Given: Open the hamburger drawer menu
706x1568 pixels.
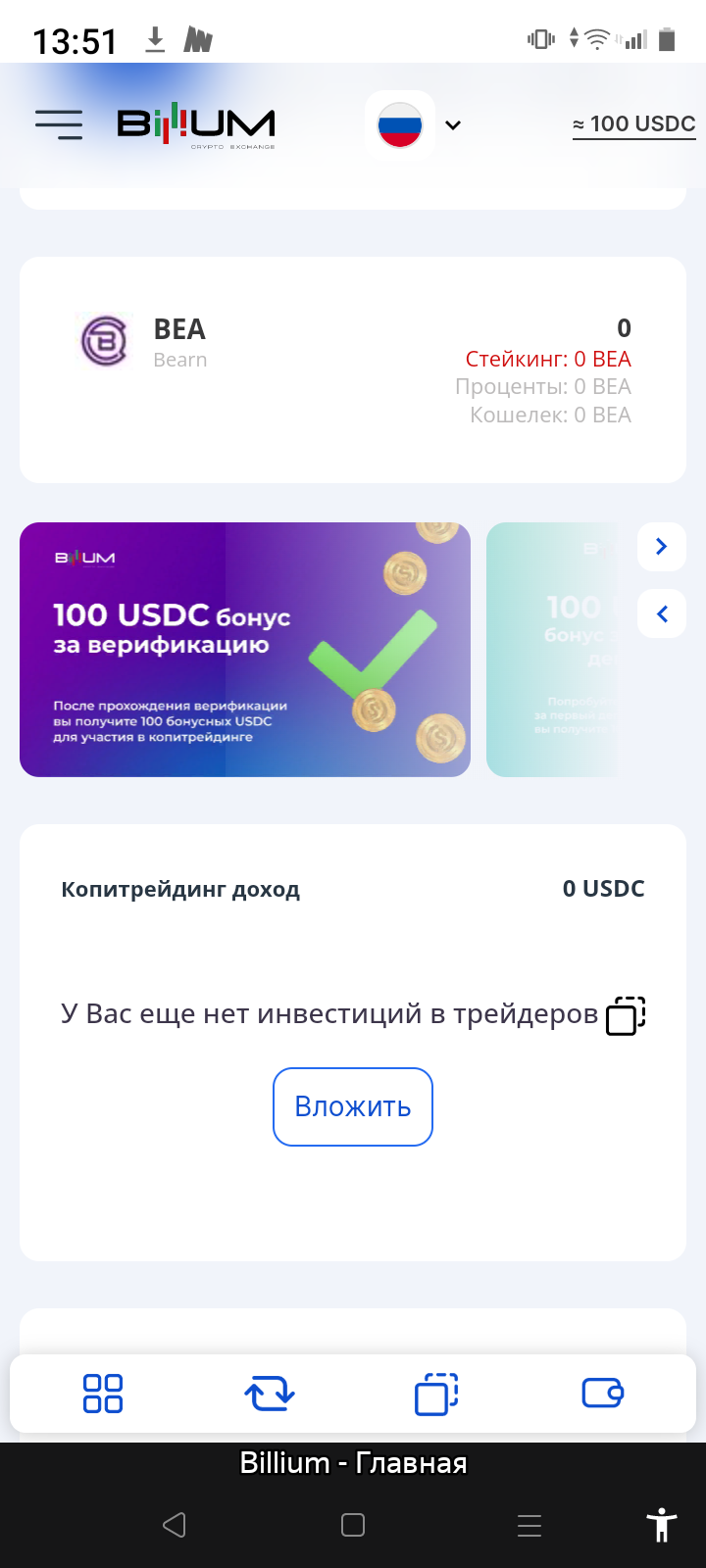Looking at the screenshot, I should point(59,124).
